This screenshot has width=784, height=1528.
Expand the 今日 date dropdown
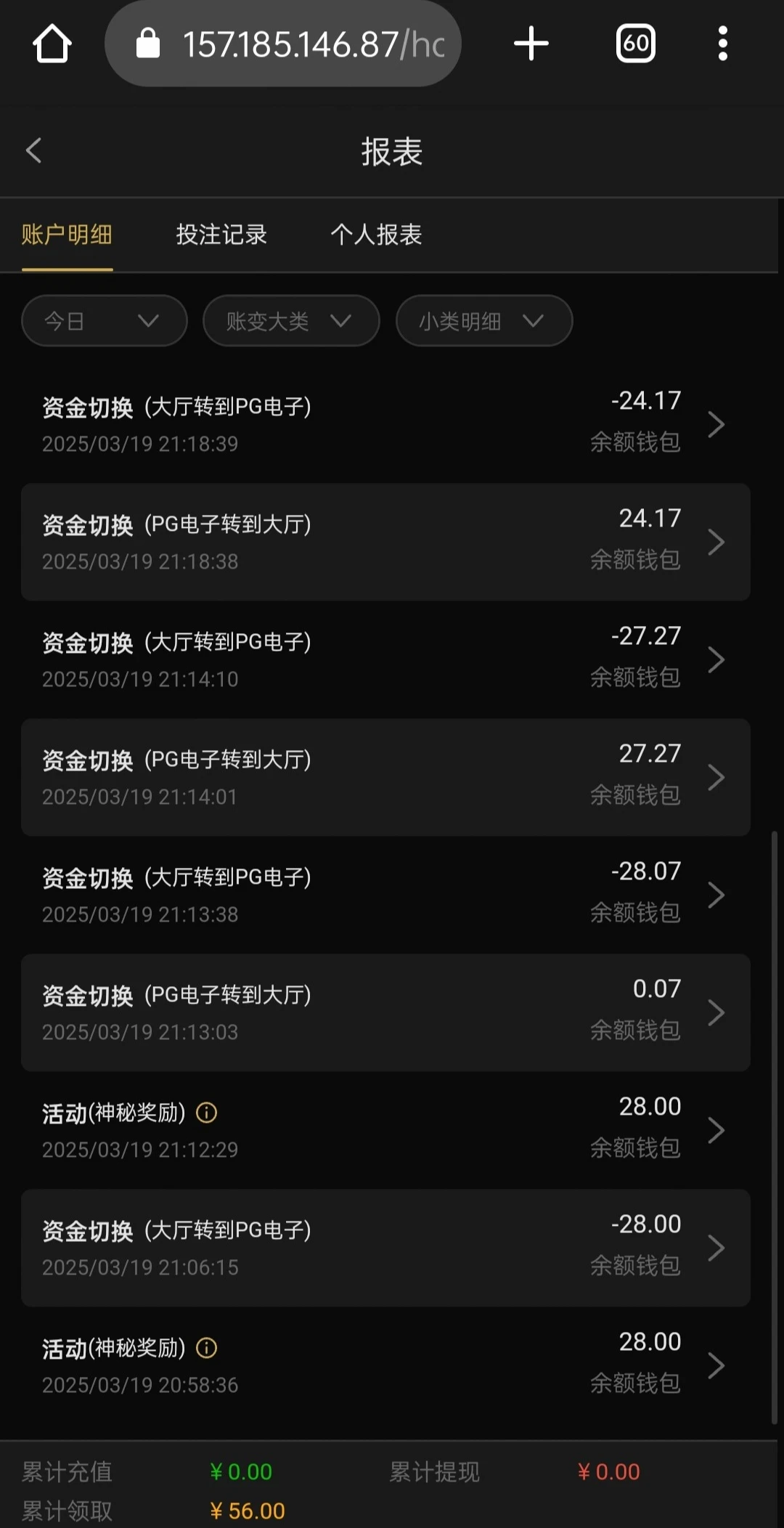pyautogui.click(x=104, y=320)
